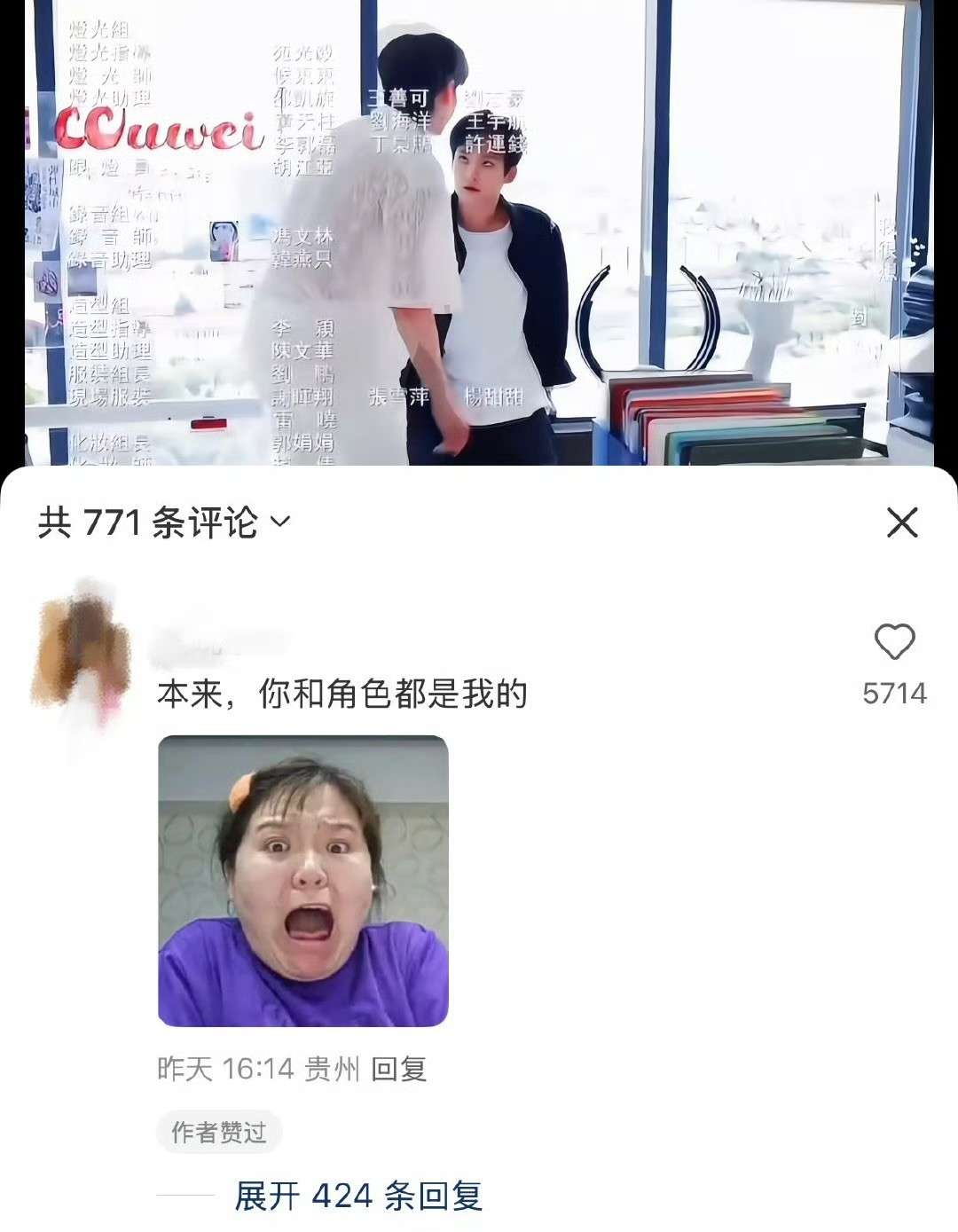Tap 回复 to reply to the comment
Screen dimensions: 958x1232
[x=398, y=1069]
